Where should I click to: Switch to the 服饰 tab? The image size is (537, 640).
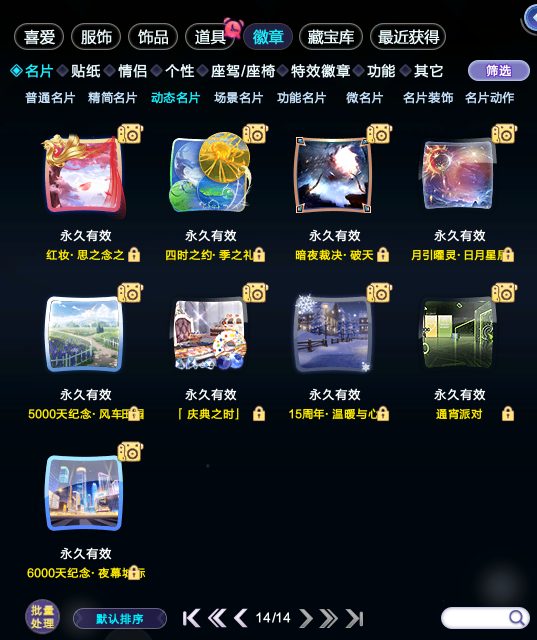tap(96, 37)
